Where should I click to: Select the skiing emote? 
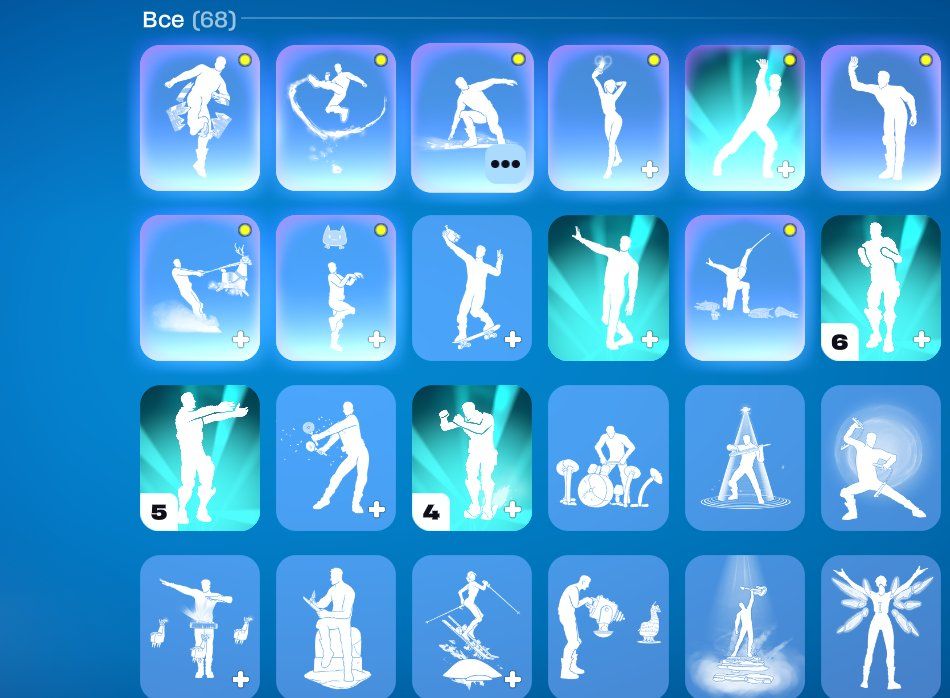click(x=472, y=625)
